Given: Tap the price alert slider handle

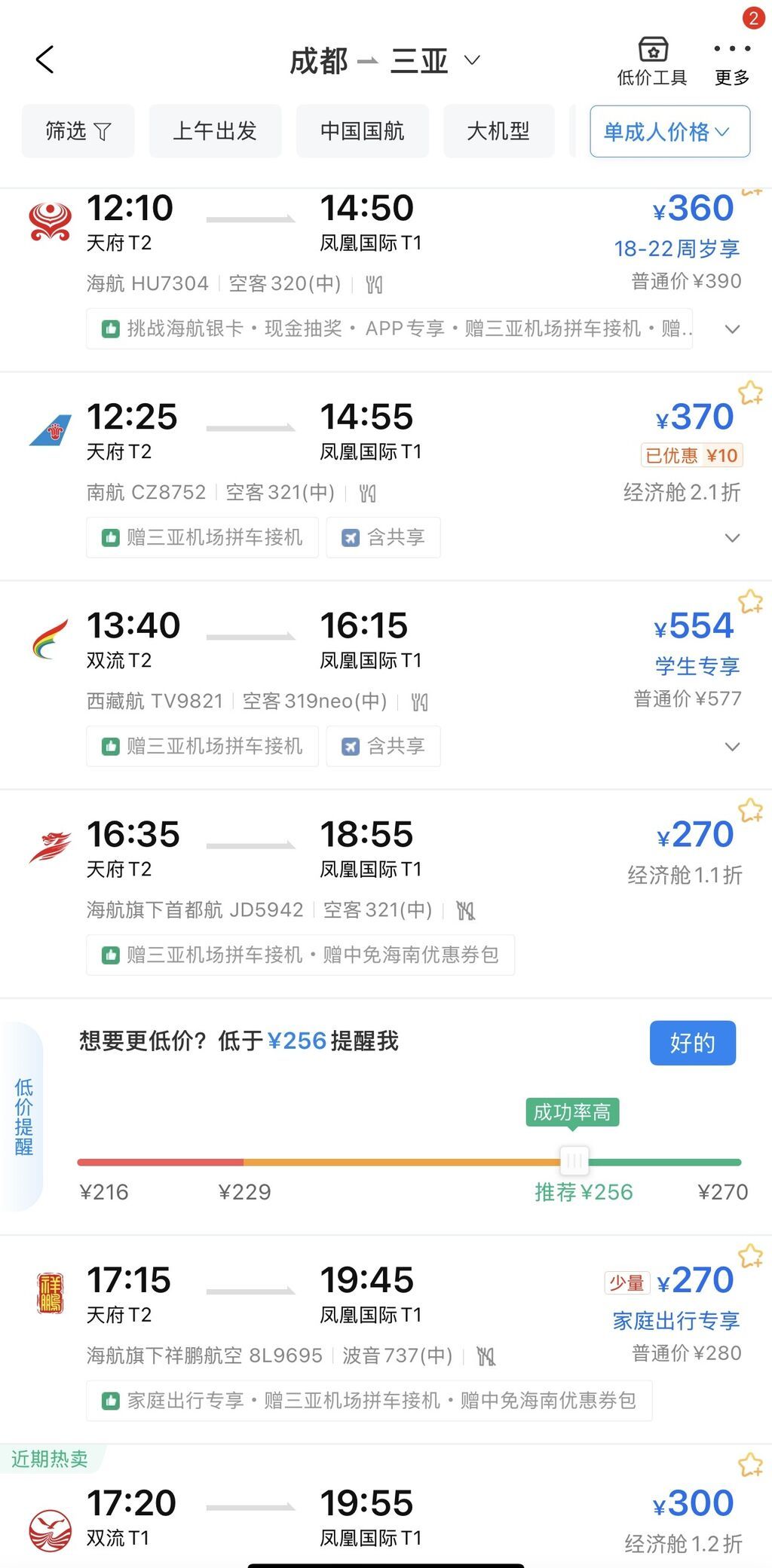Looking at the screenshot, I should (574, 1161).
